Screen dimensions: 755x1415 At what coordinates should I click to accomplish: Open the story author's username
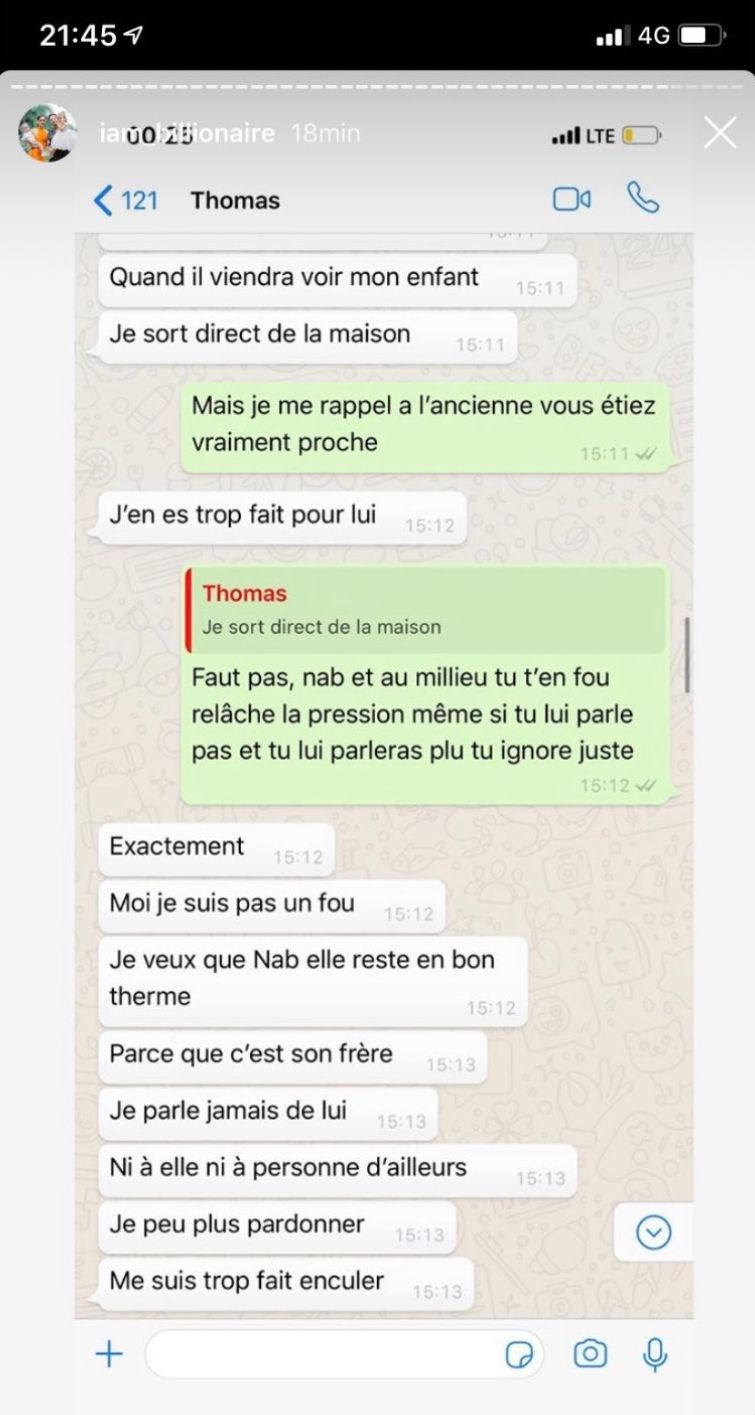click(x=187, y=134)
